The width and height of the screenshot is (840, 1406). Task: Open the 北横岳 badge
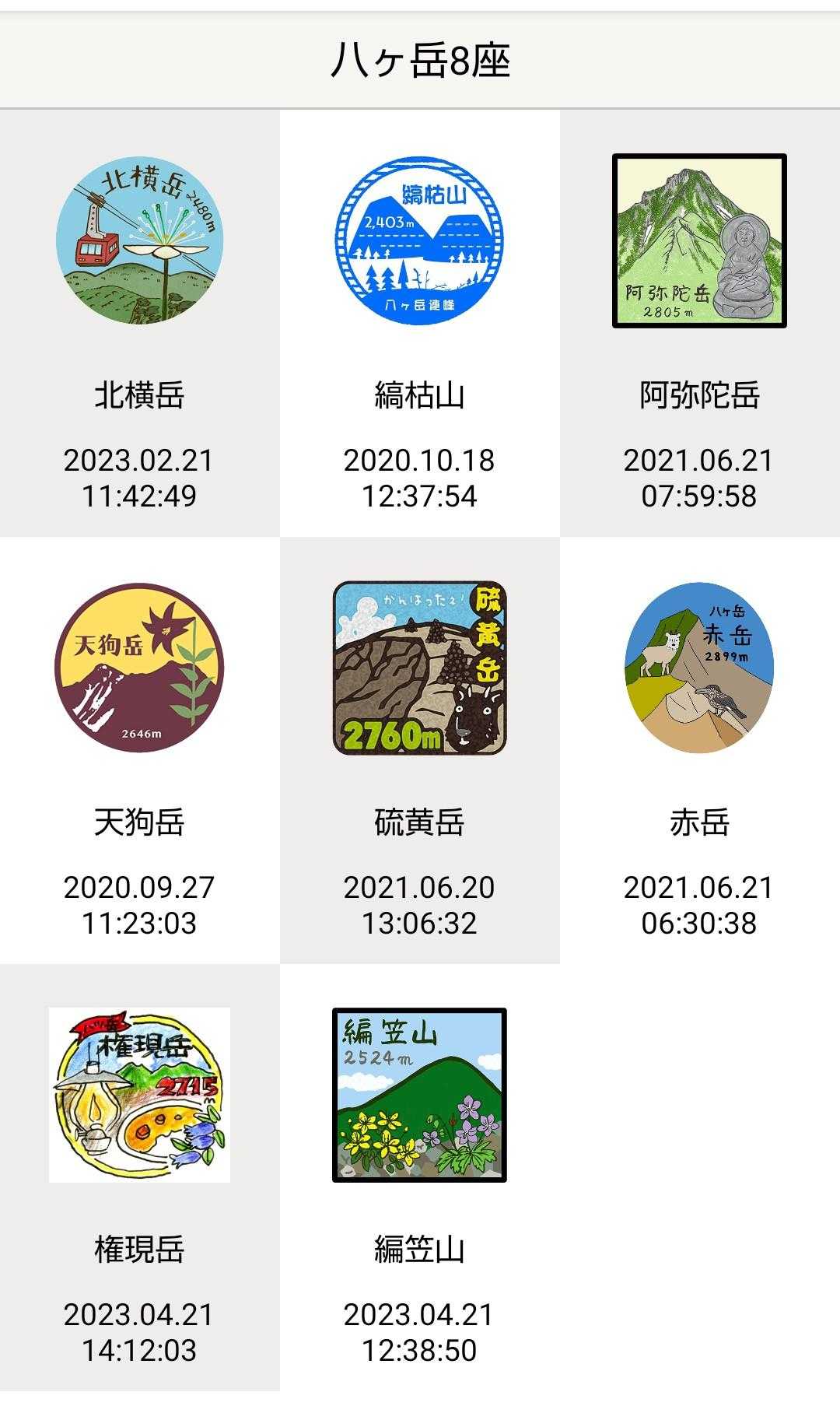[139, 241]
